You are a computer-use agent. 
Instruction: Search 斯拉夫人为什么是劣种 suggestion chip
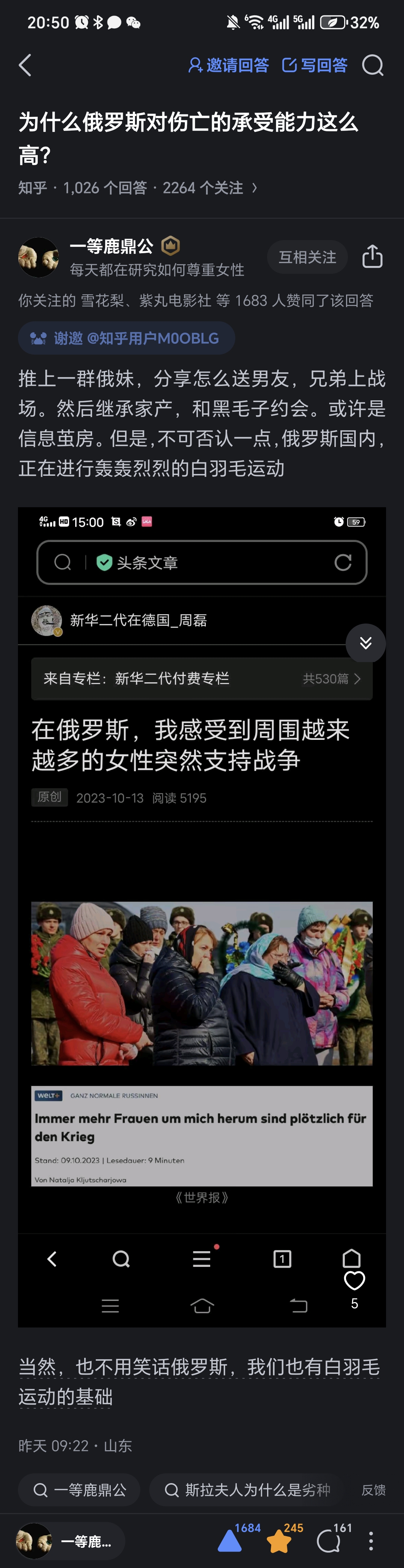[x=248, y=1489]
